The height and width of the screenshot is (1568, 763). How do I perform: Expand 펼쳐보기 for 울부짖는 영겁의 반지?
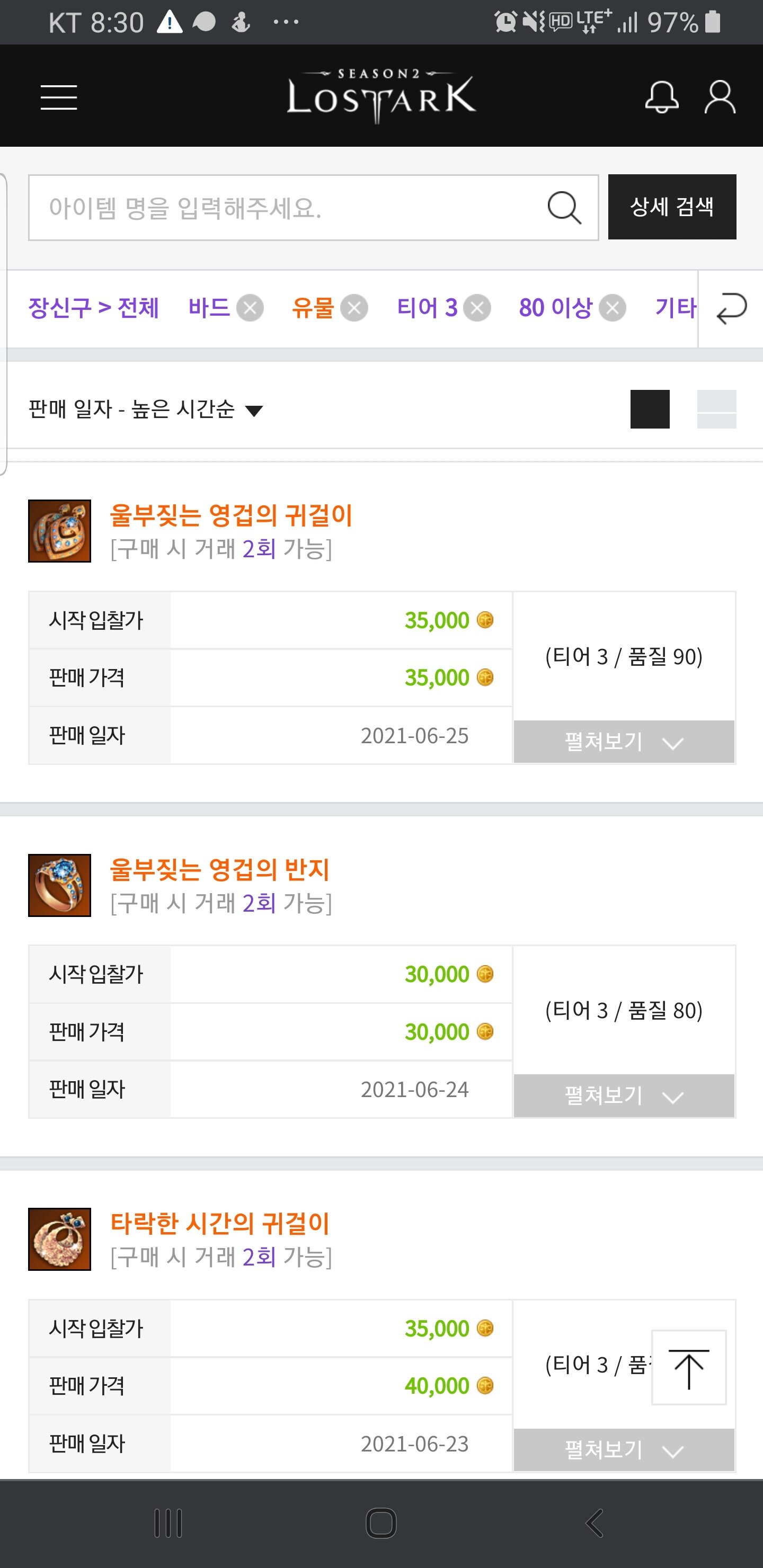pos(624,1095)
